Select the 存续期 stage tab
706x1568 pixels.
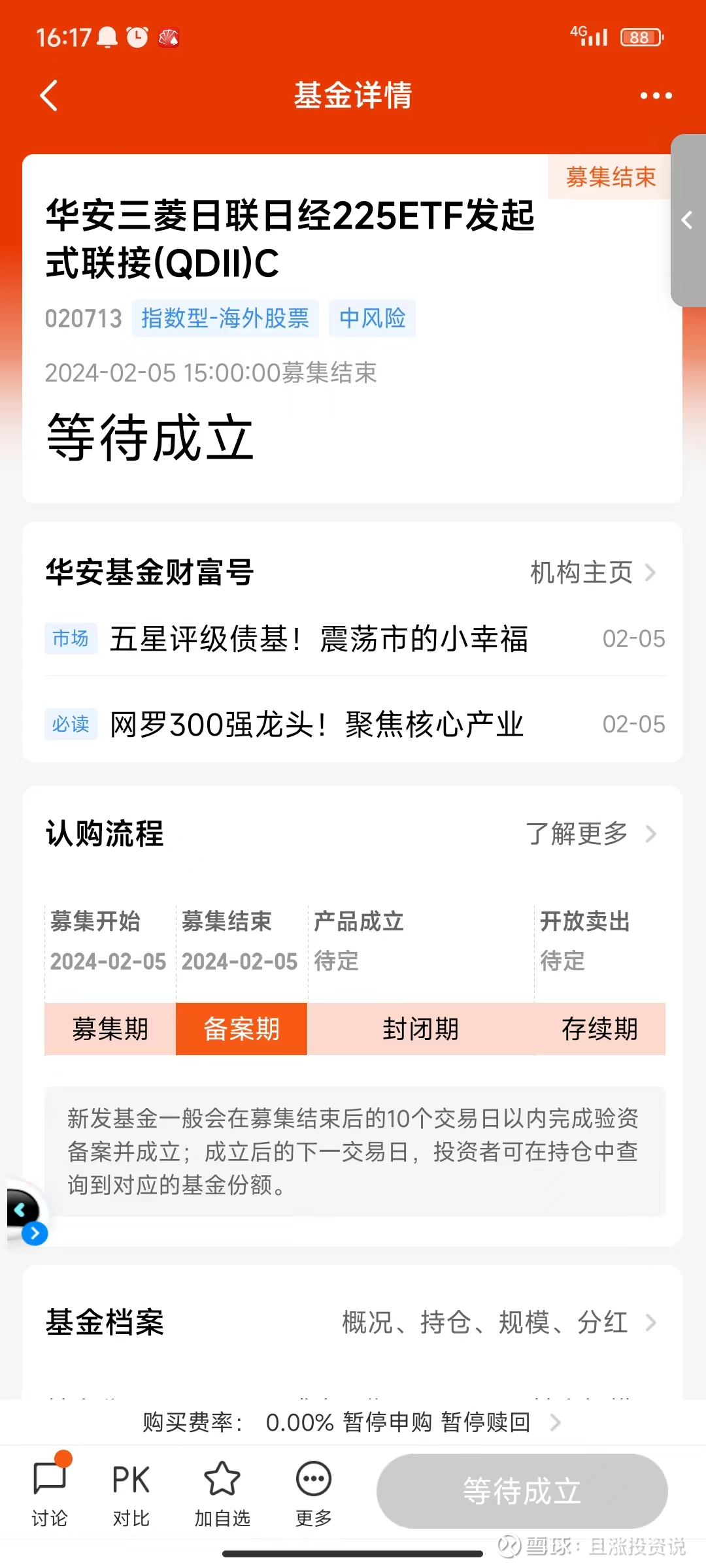[601, 1028]
